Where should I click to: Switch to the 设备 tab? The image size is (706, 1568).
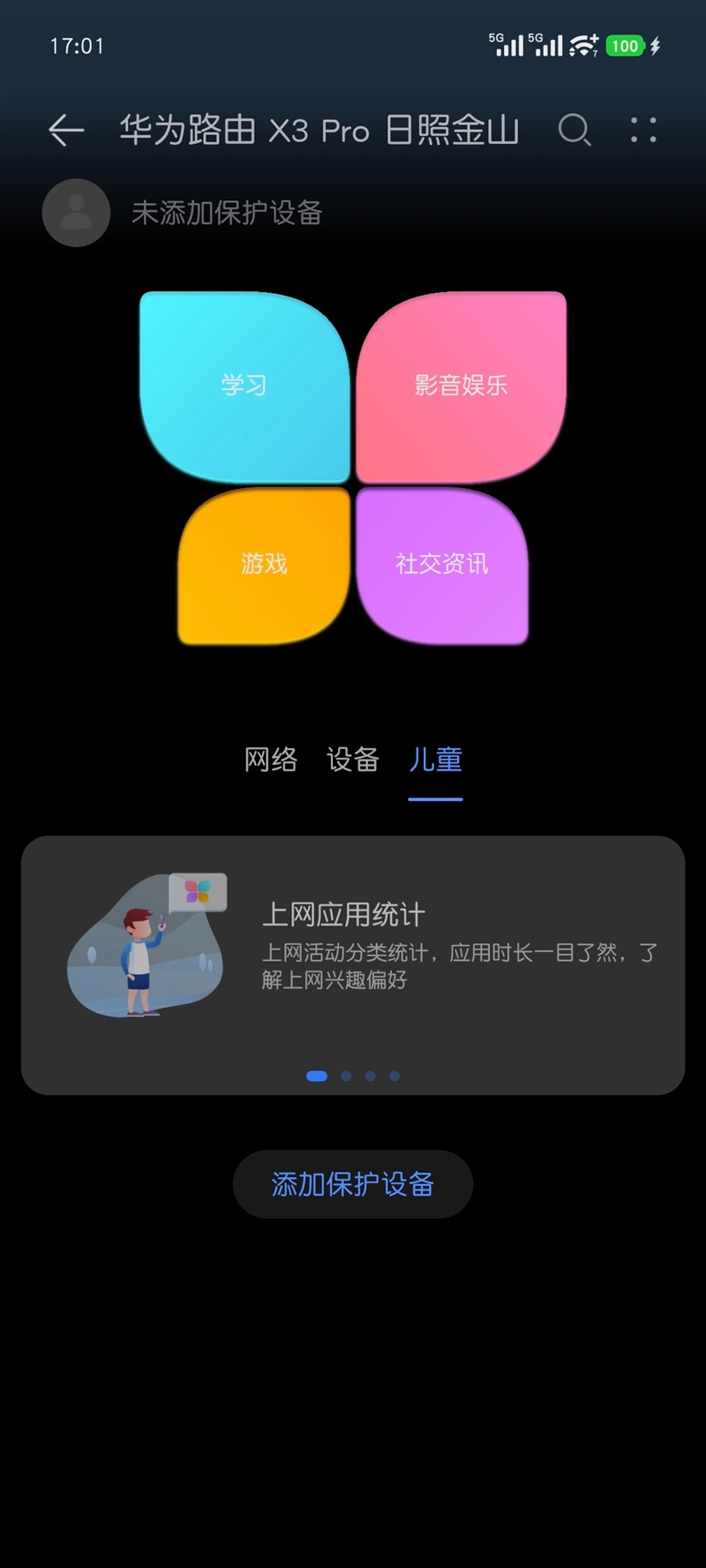[x=352, y=760]
